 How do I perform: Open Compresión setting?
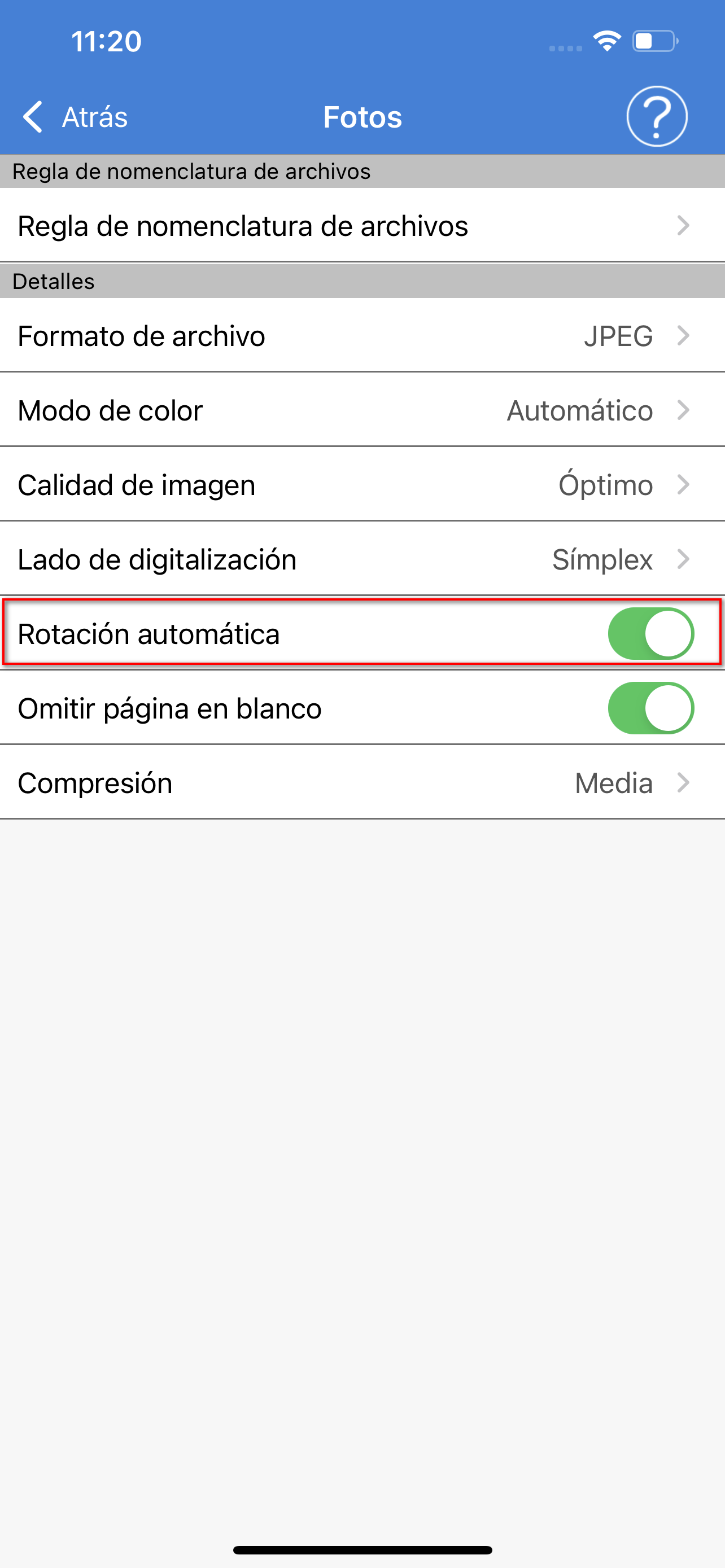click(x=362, y=782)
